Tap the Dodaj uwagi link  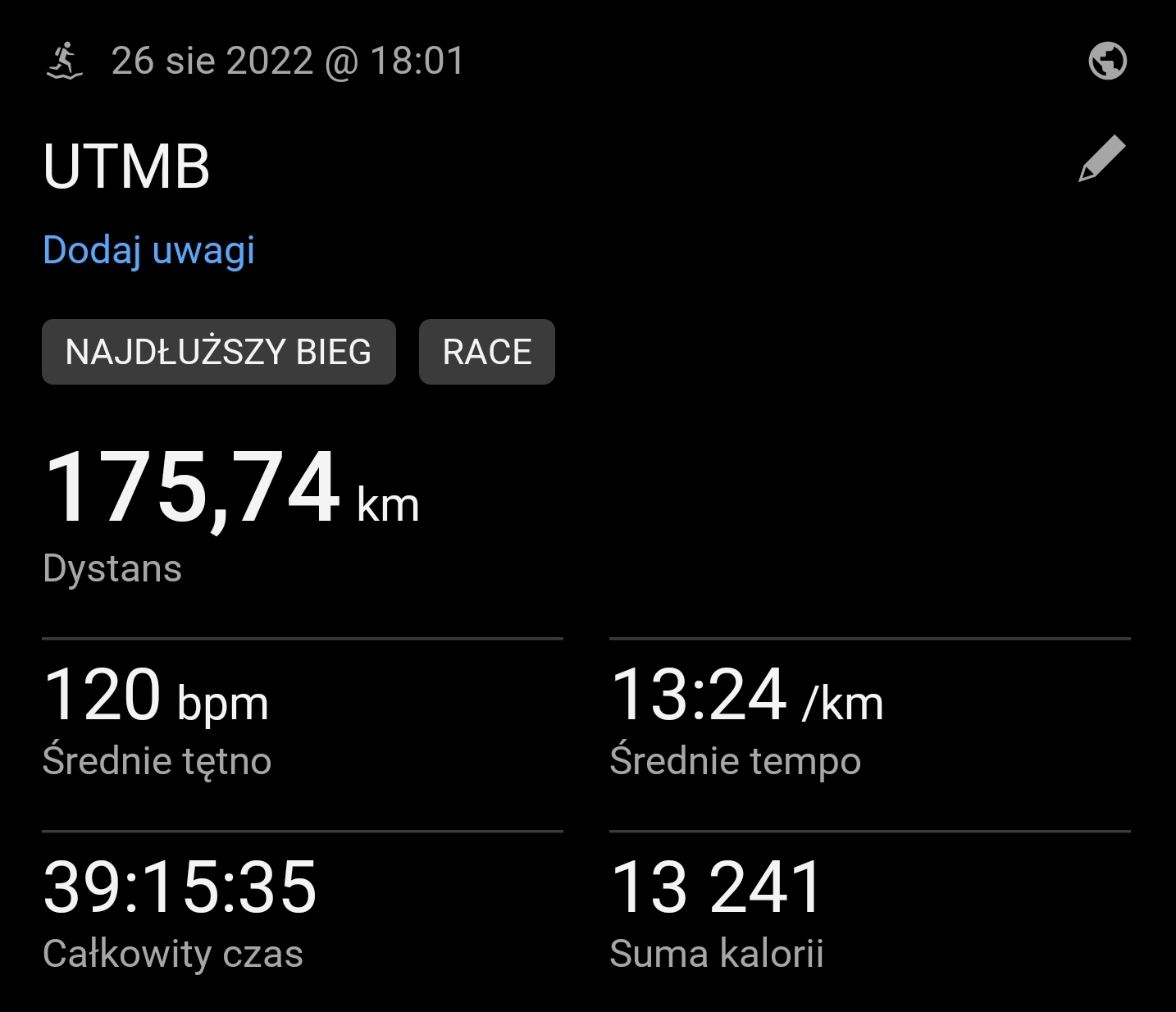click(148, 250)
